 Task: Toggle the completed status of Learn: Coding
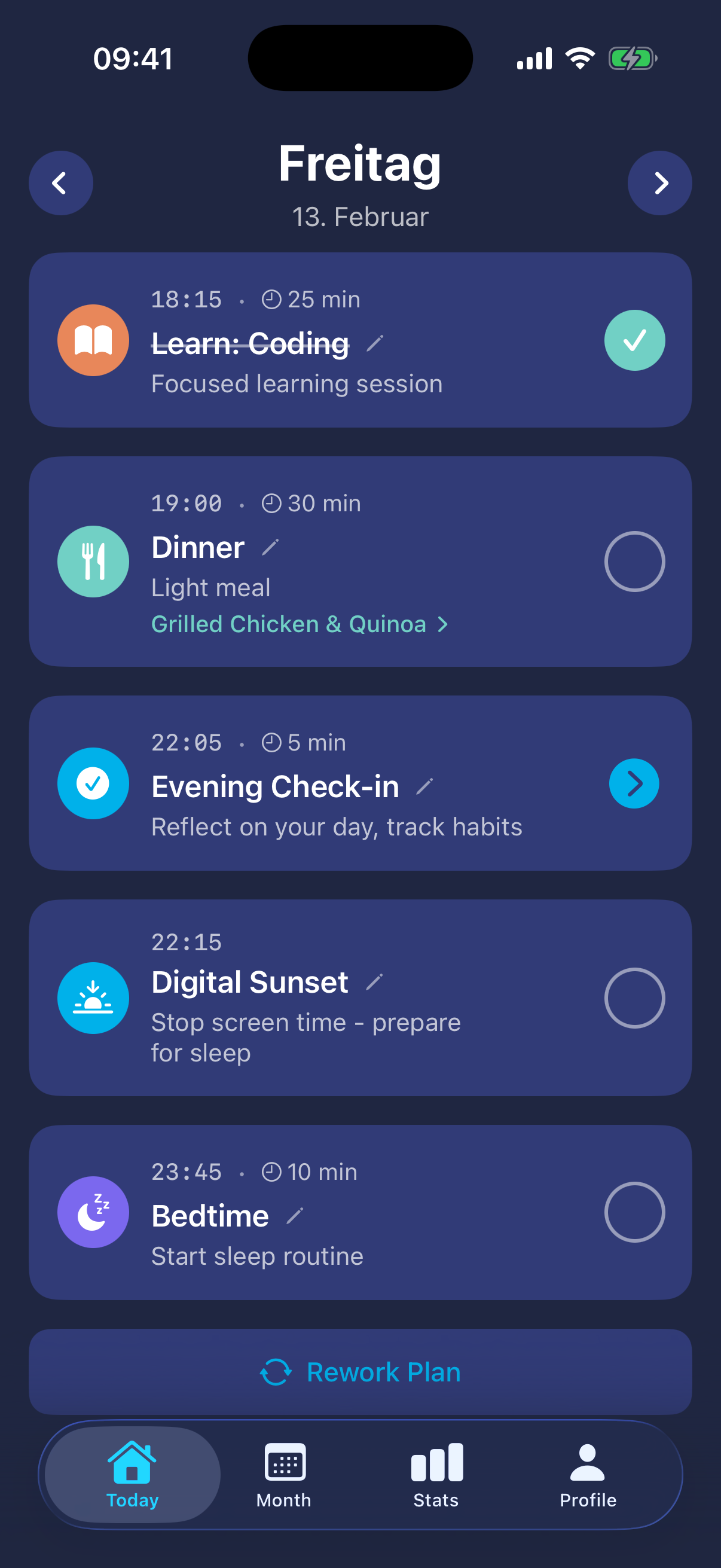tap(634, 340)
